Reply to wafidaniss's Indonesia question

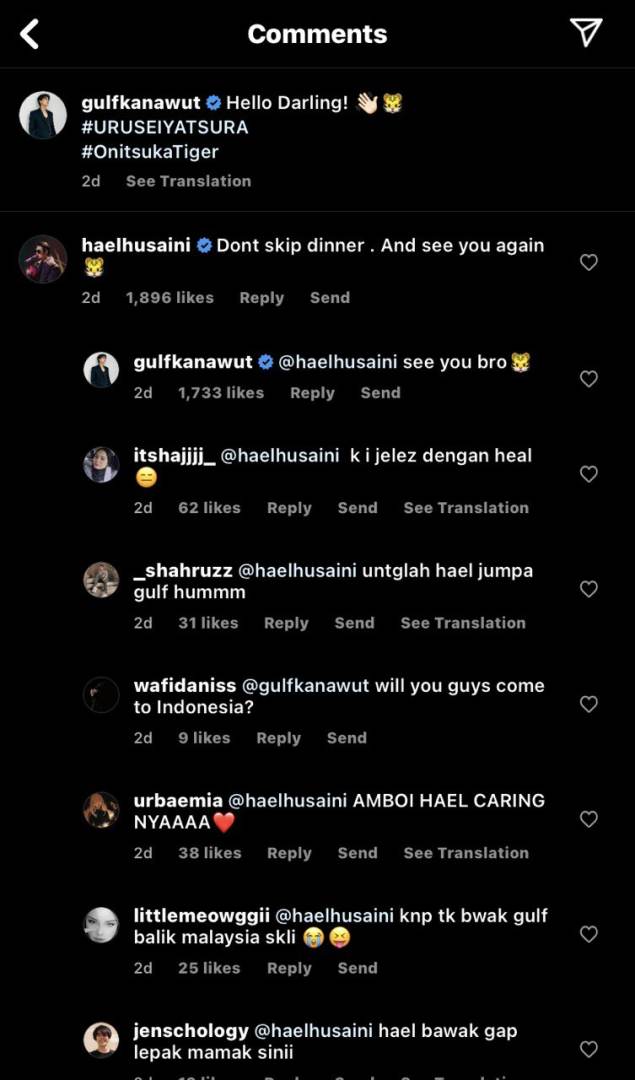coord(278,738)
